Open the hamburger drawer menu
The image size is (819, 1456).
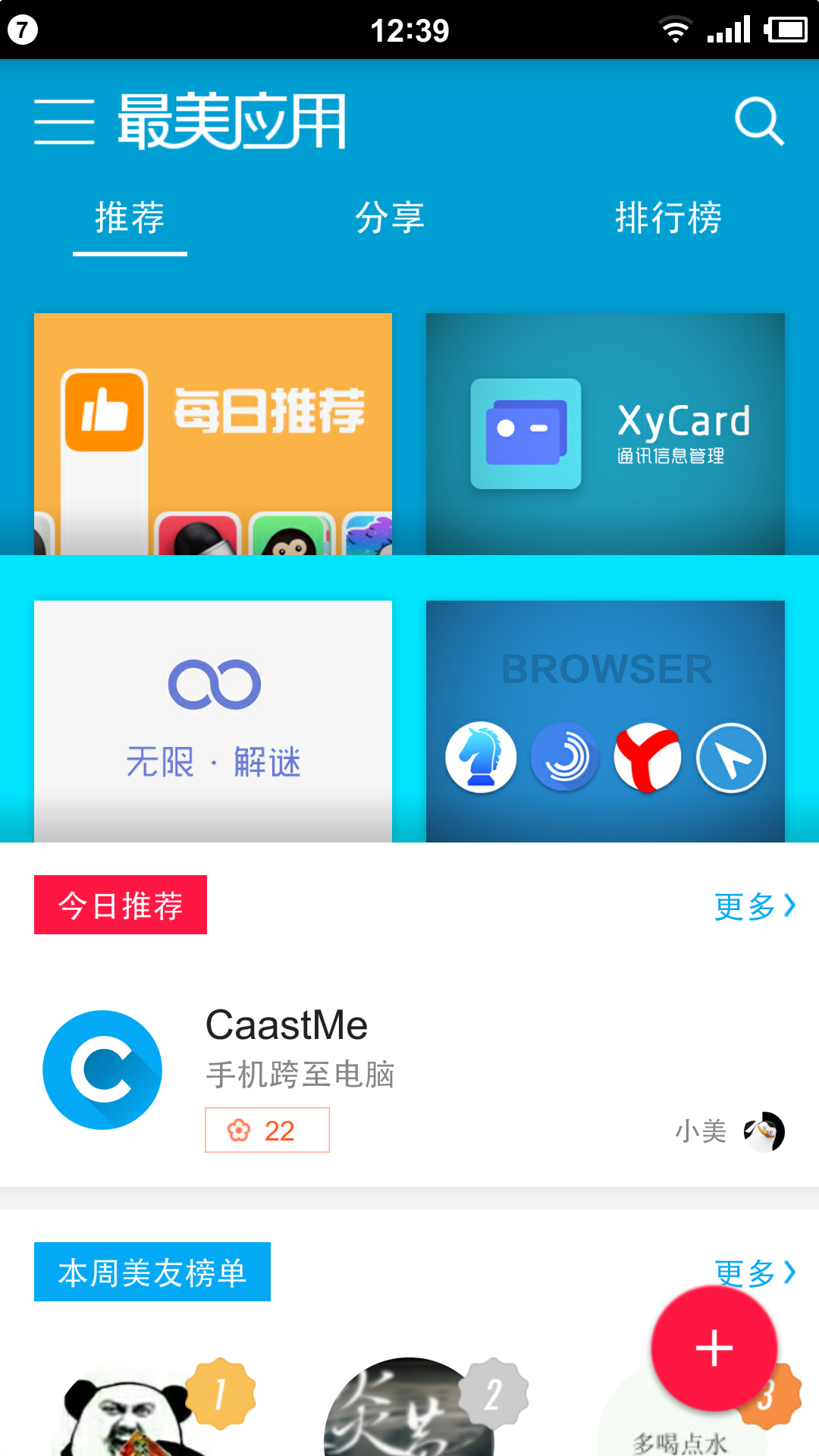[x=64, y=121]
